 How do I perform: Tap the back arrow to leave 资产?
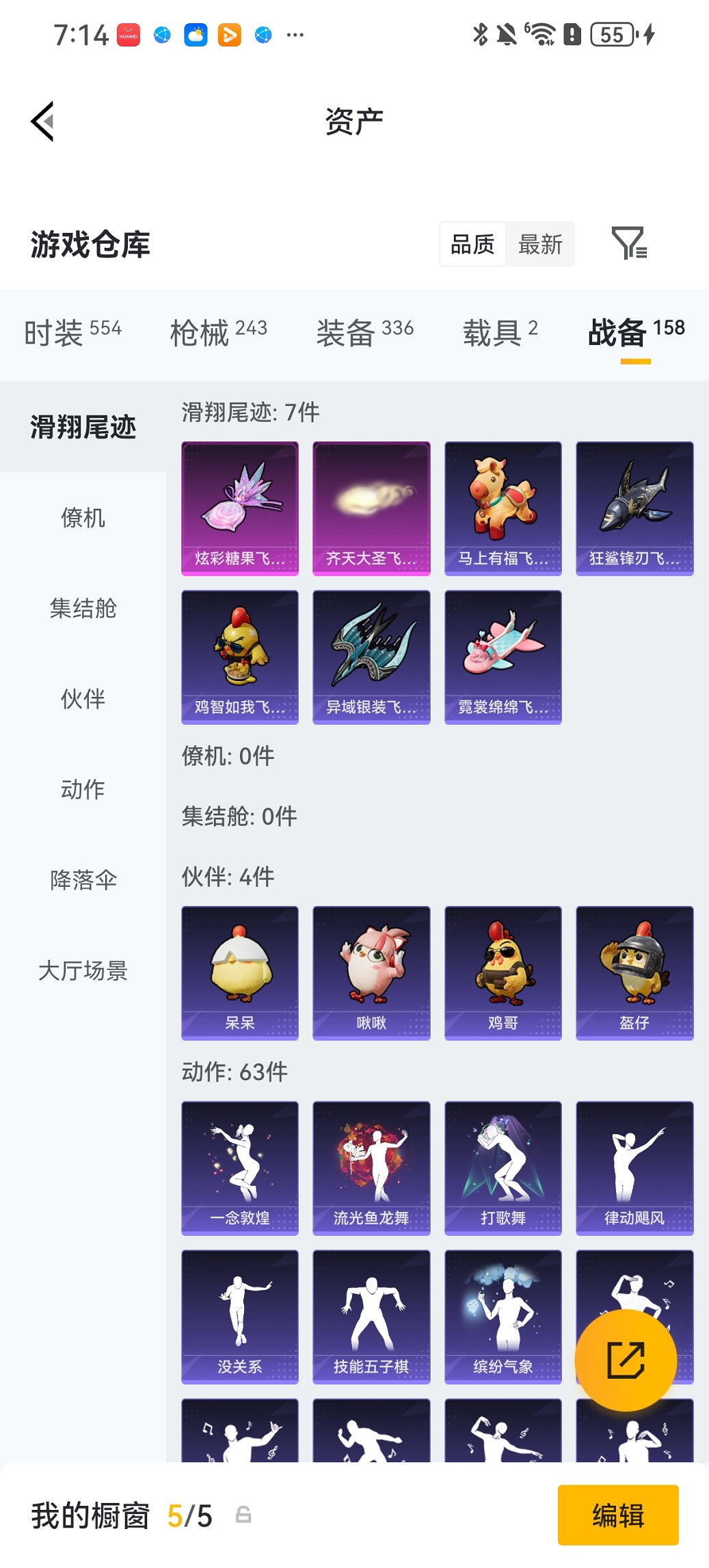pyautogui.click(x=42, y=120)
